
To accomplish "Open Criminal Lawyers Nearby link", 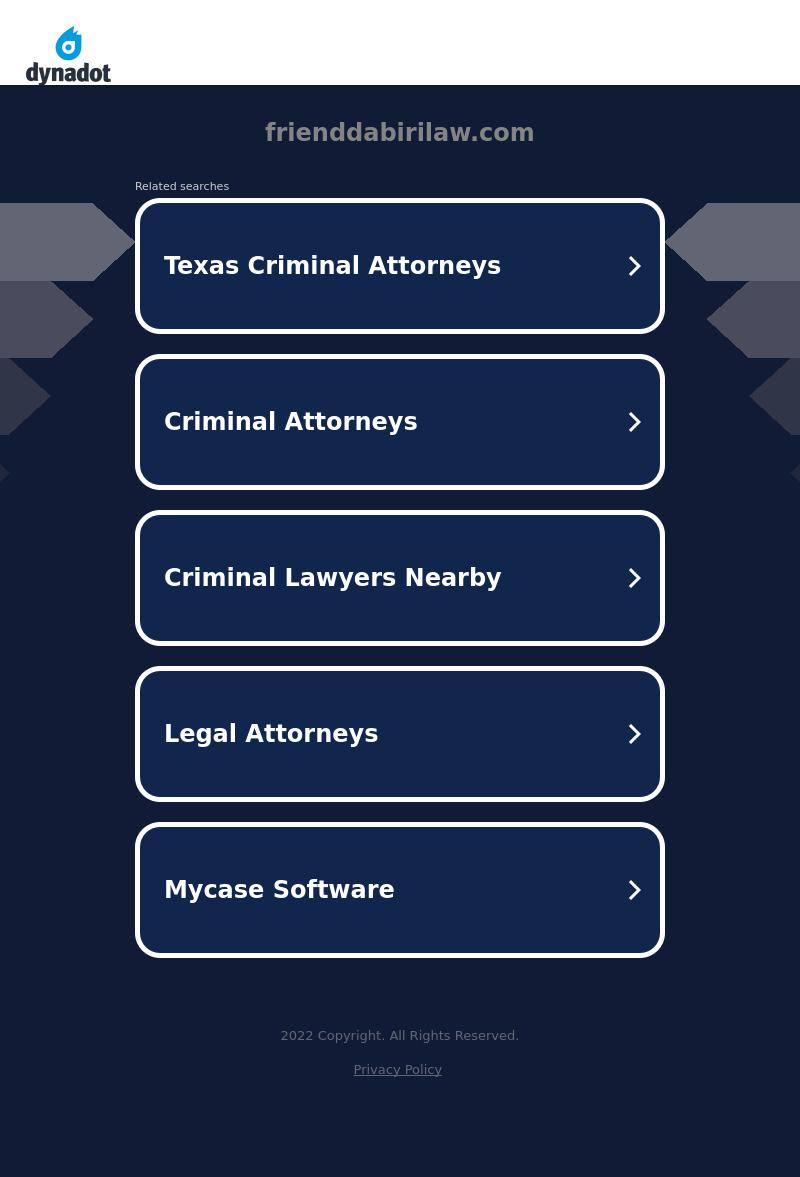I will point(399,578).
